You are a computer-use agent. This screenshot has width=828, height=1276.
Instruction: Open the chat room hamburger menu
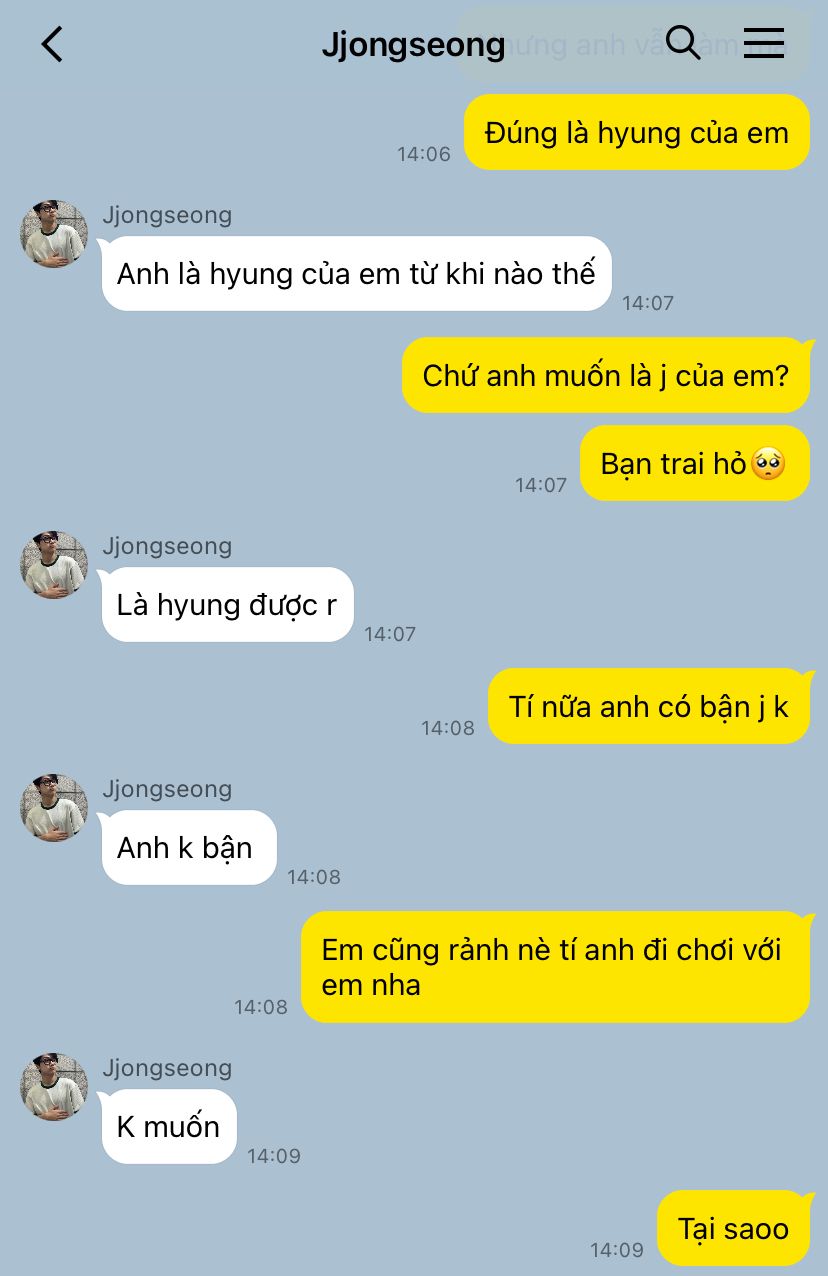click(x=764, y=43)
